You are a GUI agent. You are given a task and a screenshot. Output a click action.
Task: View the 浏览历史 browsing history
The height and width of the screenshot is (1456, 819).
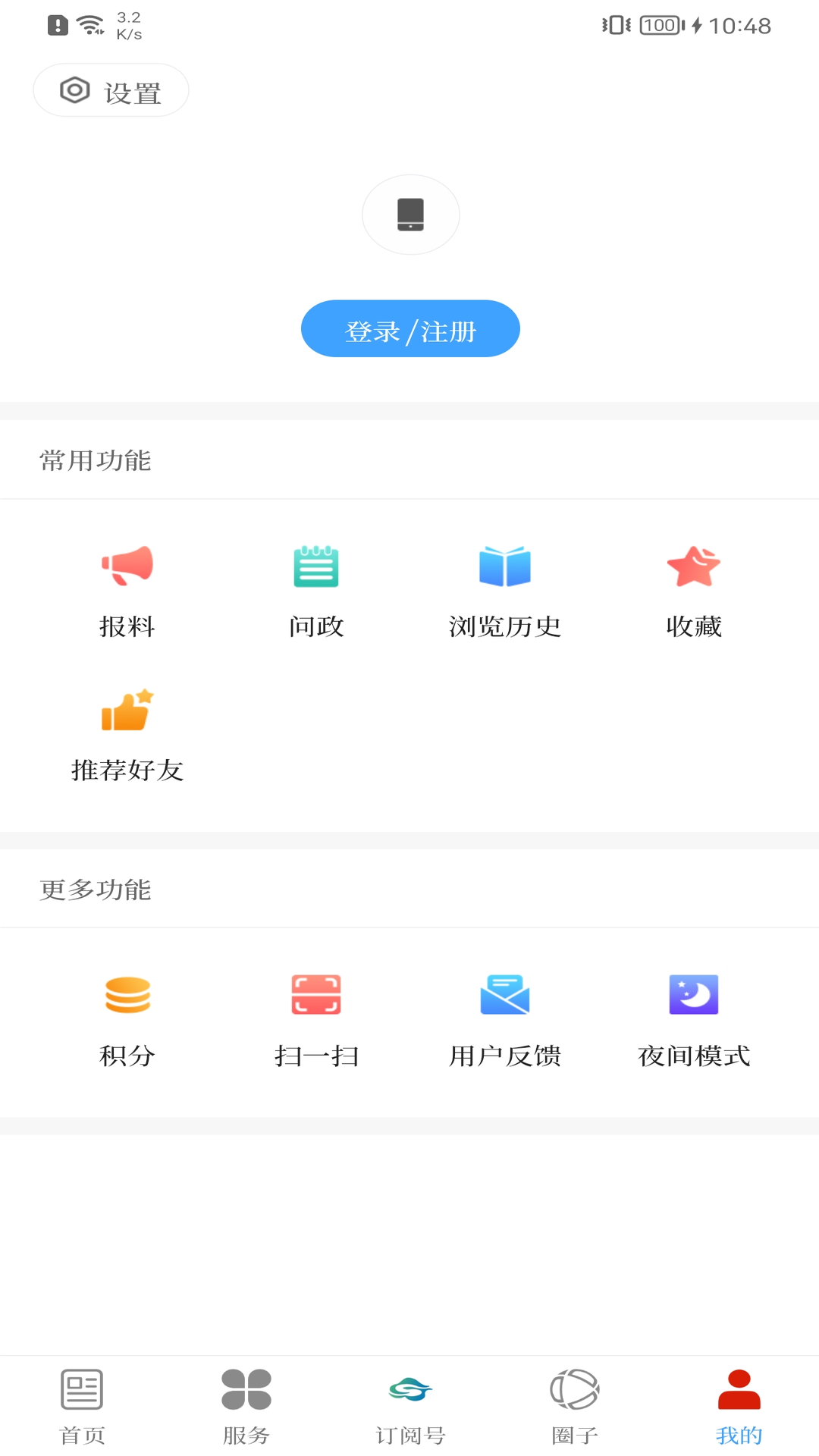(x=504, y=588)
